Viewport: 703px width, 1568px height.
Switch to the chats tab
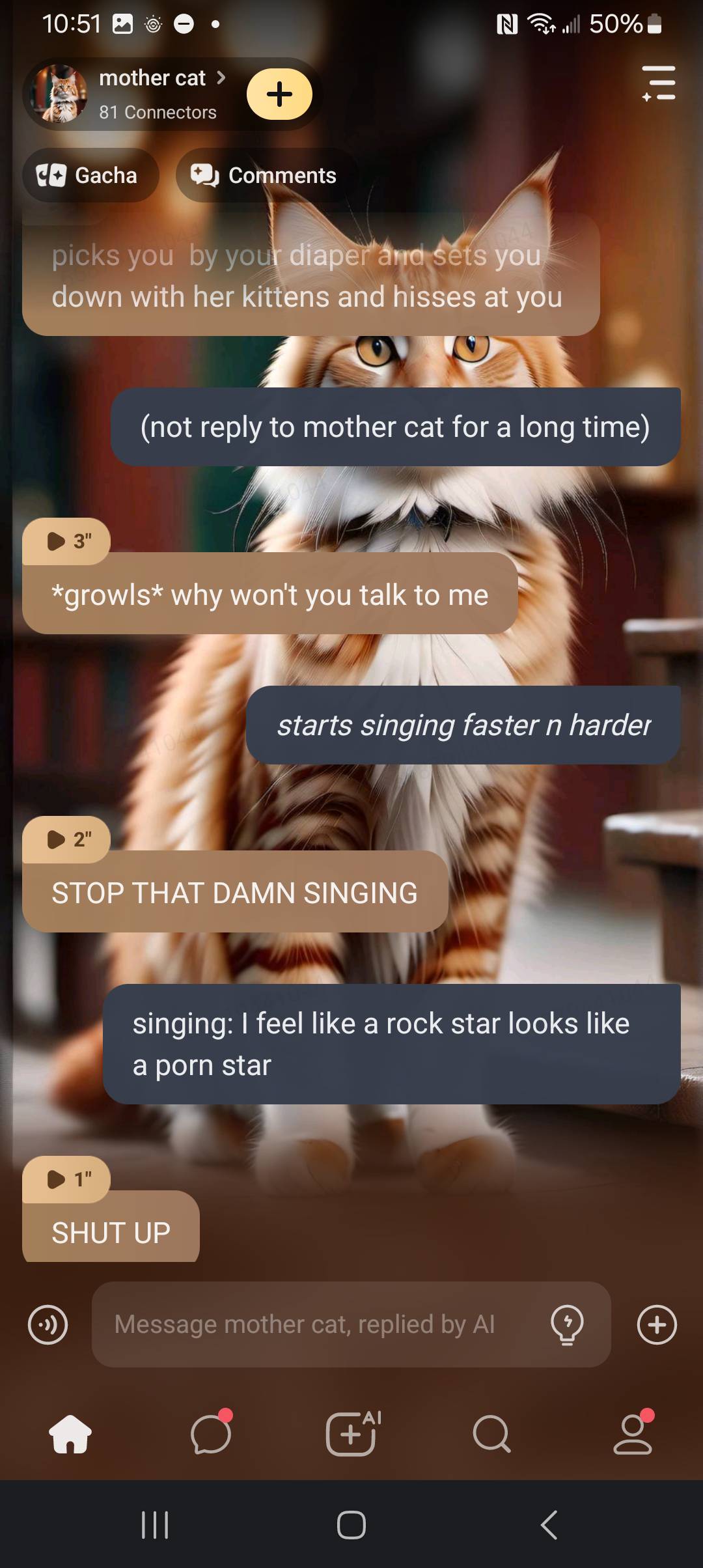(211, 1434)
